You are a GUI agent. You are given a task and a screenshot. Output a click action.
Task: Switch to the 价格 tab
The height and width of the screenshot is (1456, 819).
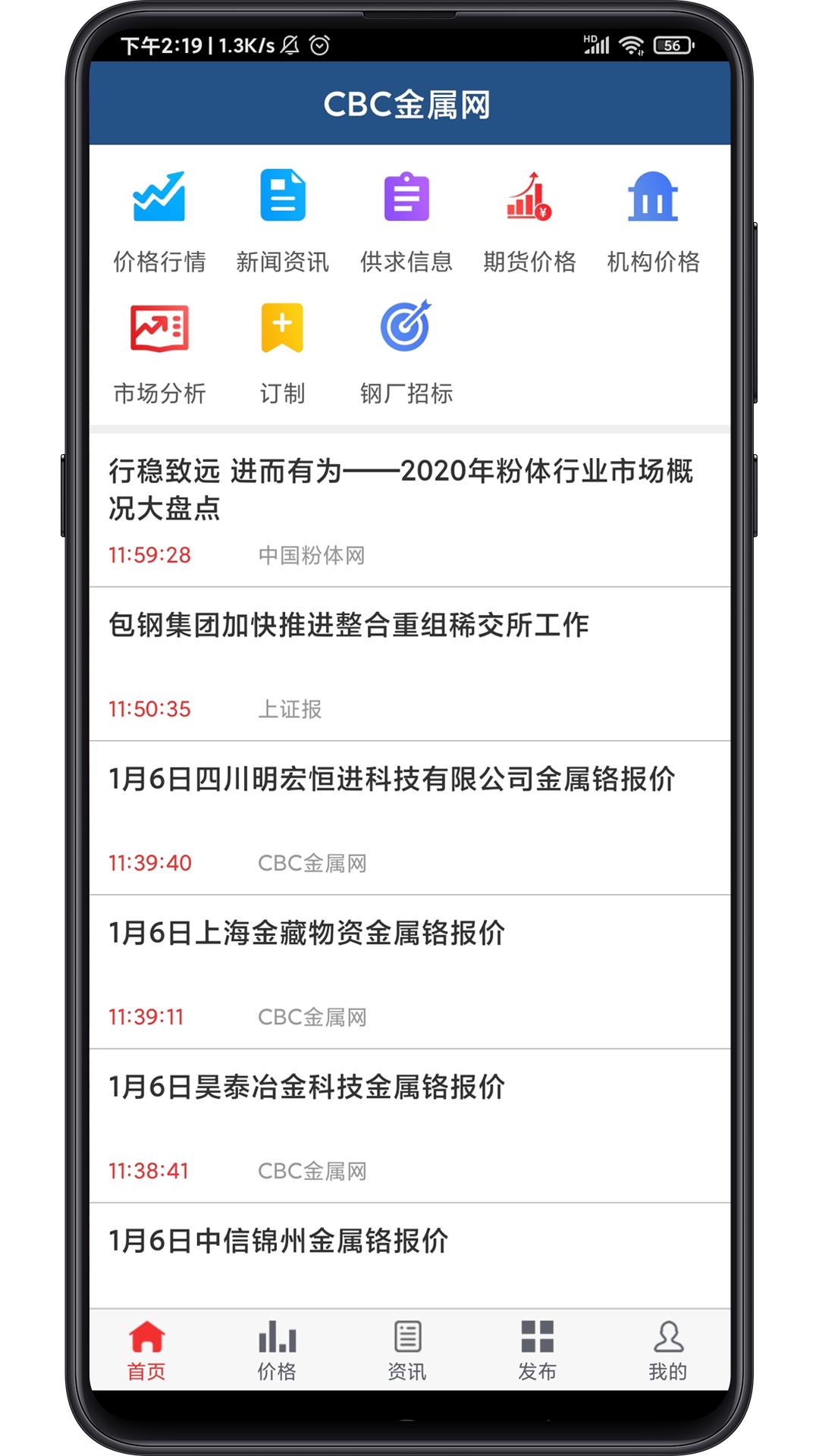tap(277, 1351)
